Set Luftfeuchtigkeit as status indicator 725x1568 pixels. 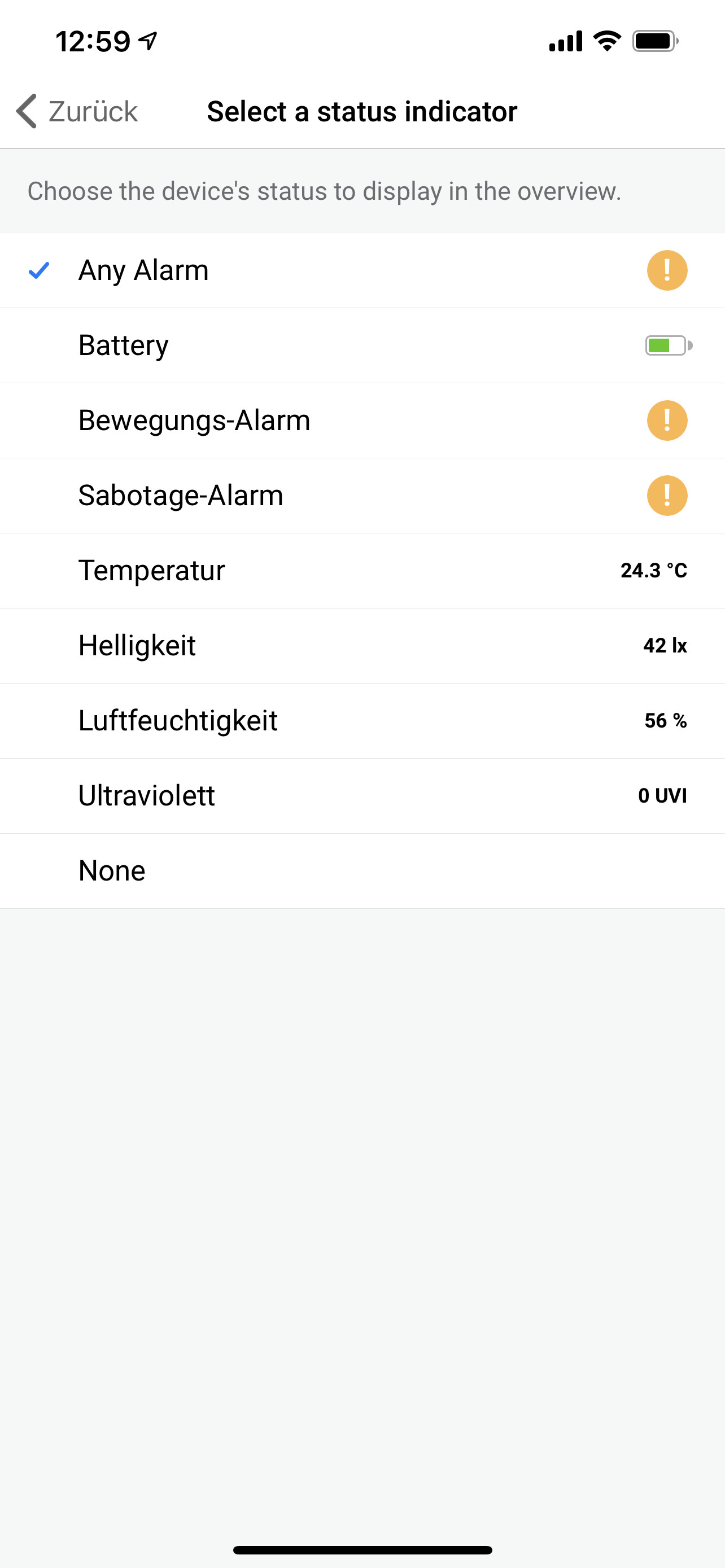coord(178,720)
